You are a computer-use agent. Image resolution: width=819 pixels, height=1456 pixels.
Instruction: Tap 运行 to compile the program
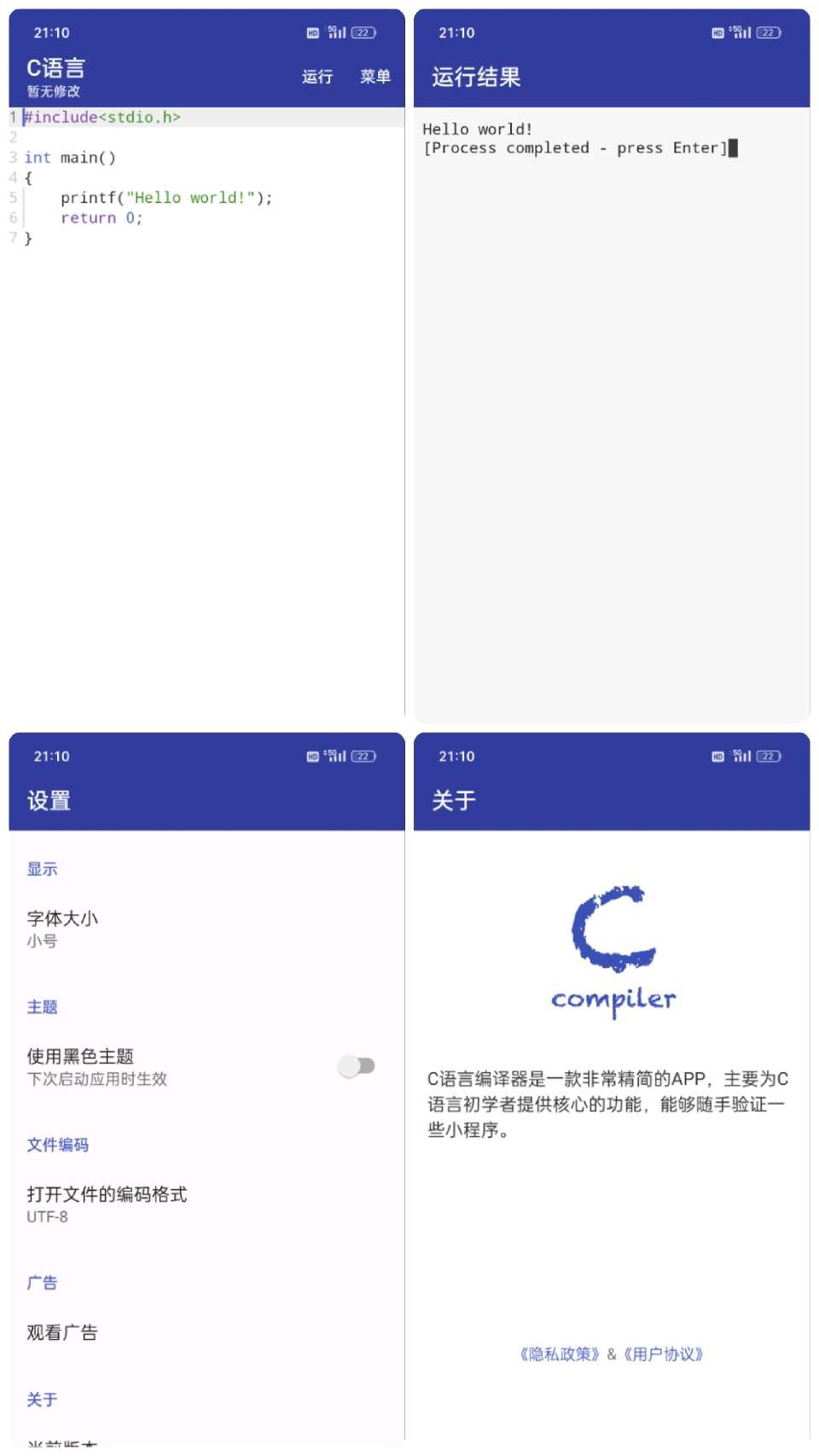(x=316, y=77)
